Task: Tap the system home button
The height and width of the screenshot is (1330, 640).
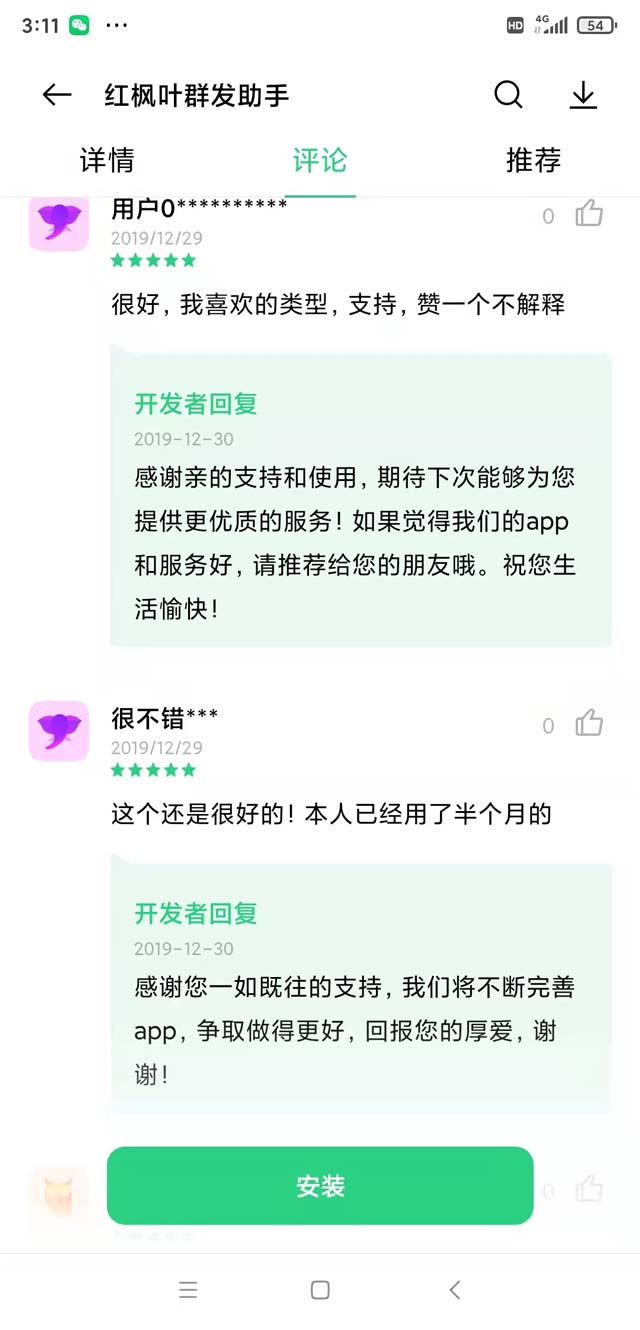Action: (x=320, y=1290)
